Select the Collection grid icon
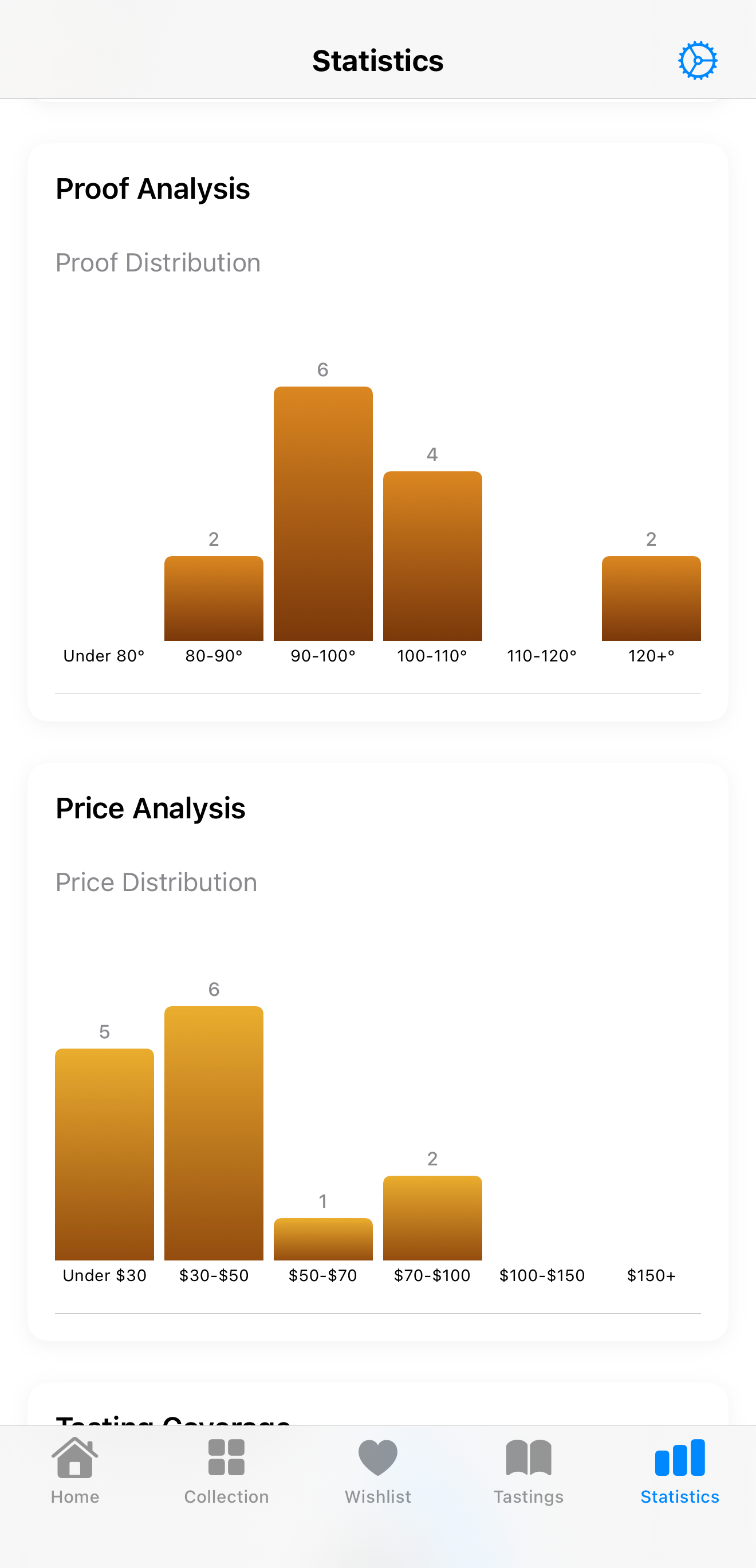 (x=226, y=1459)
